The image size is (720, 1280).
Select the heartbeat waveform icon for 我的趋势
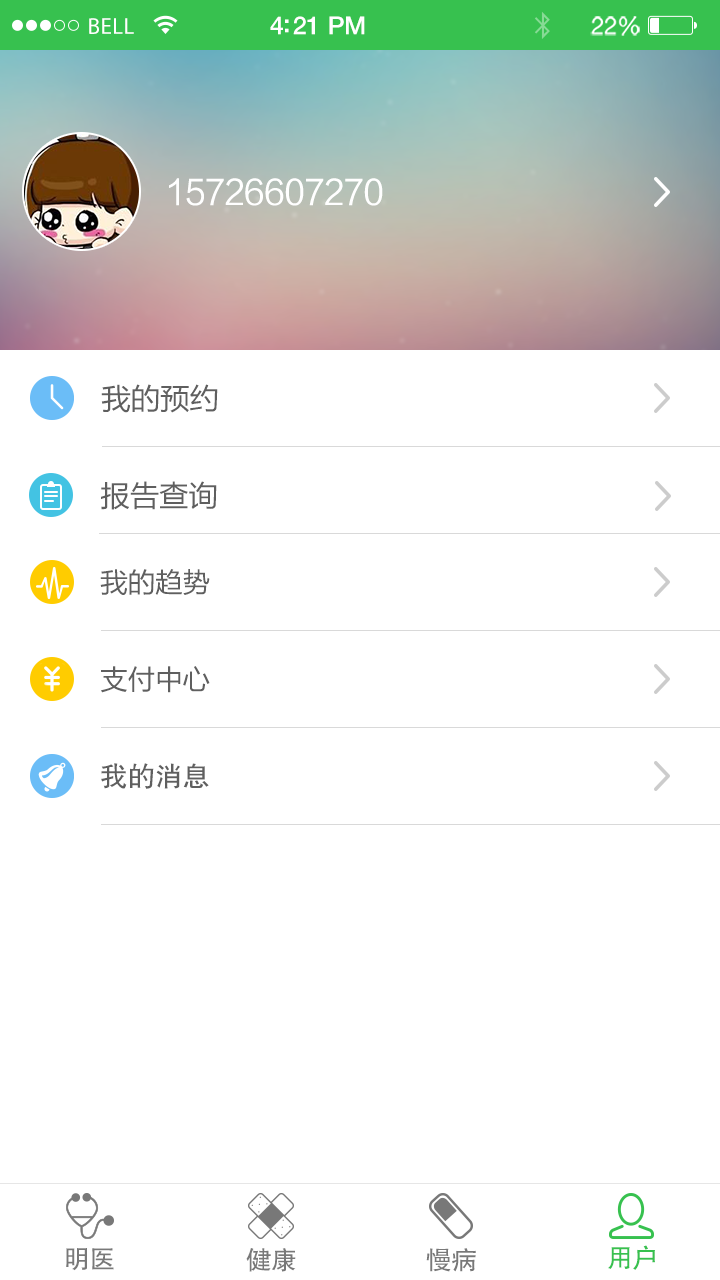(x=51, y=582)
